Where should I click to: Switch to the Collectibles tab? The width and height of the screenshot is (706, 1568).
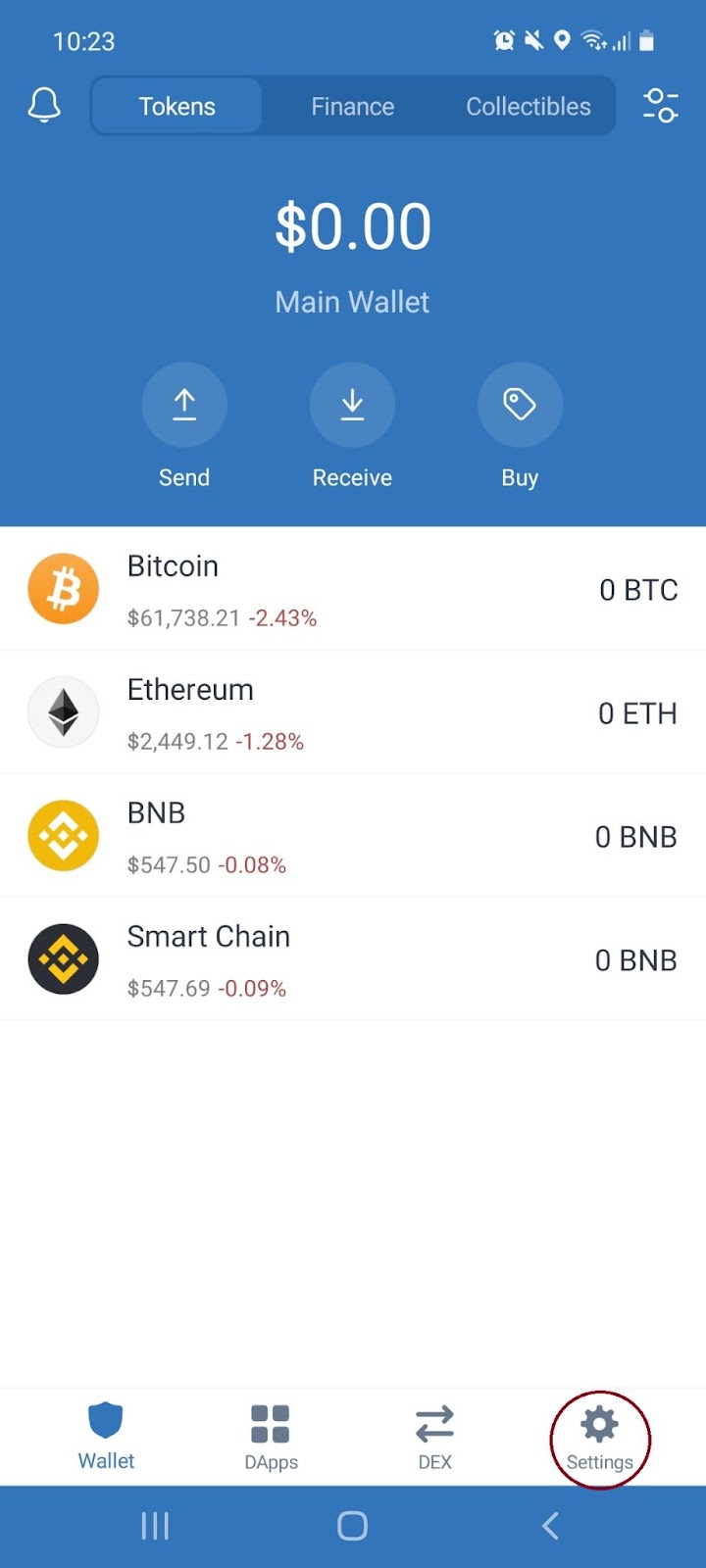[x=528, y=106]
